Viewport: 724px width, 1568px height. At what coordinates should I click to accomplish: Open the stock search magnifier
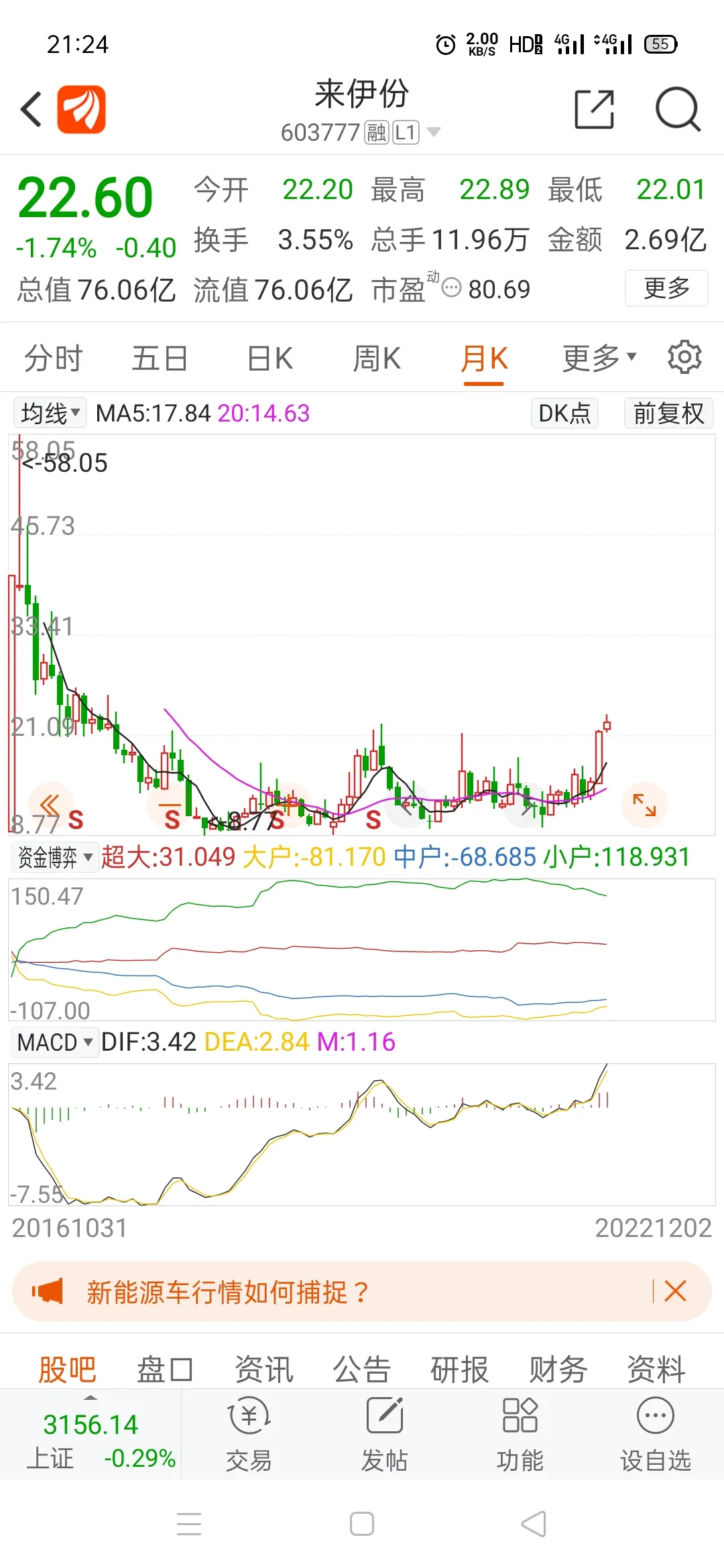point(677,109)
